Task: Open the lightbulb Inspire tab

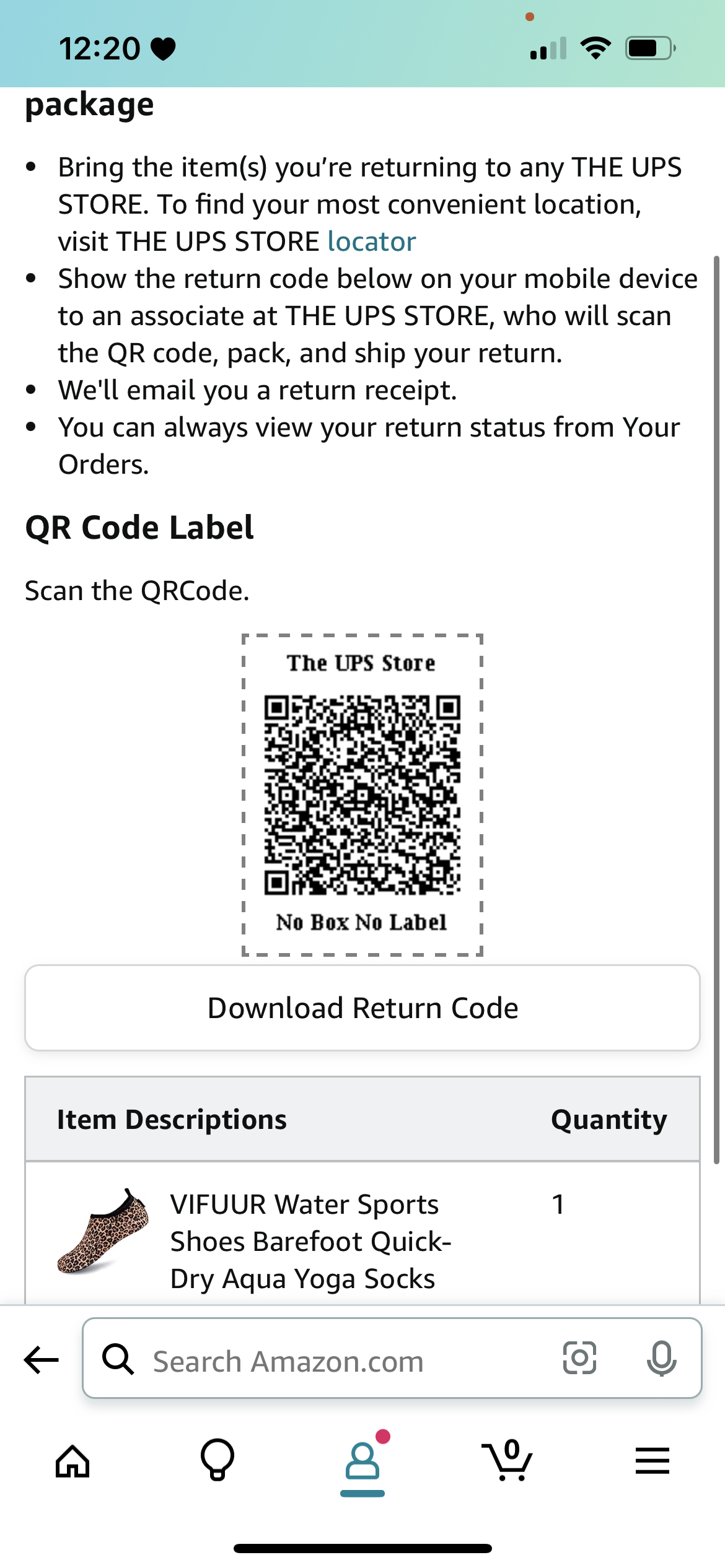Action: (x=217, y=1460)
